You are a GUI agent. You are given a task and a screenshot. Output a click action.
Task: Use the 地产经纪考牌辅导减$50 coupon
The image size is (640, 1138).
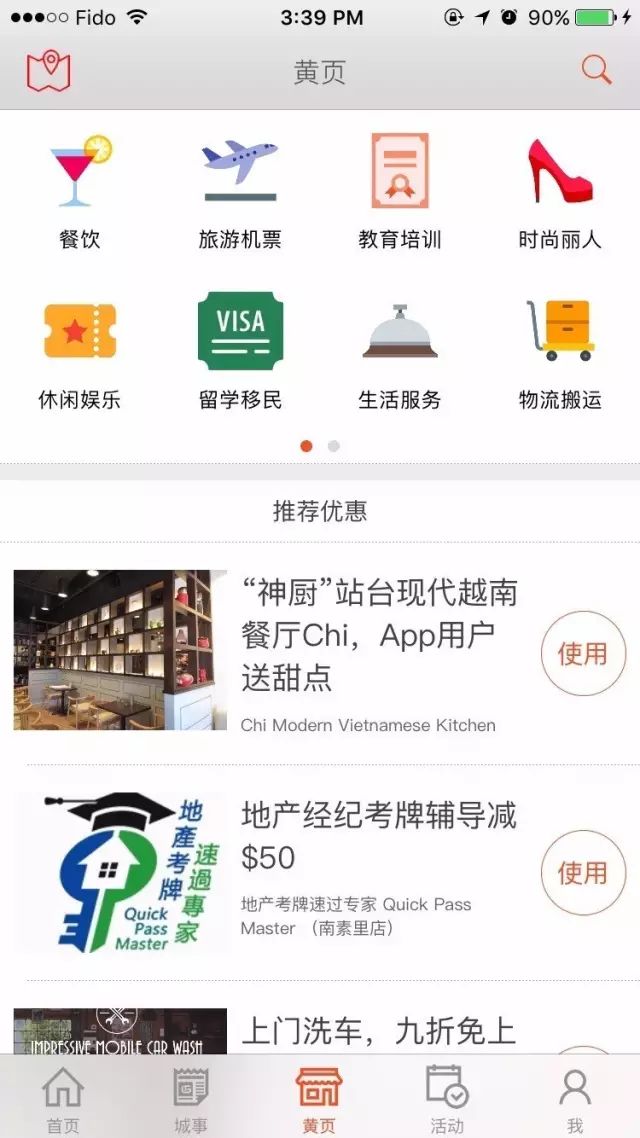[x=583, y=872]
